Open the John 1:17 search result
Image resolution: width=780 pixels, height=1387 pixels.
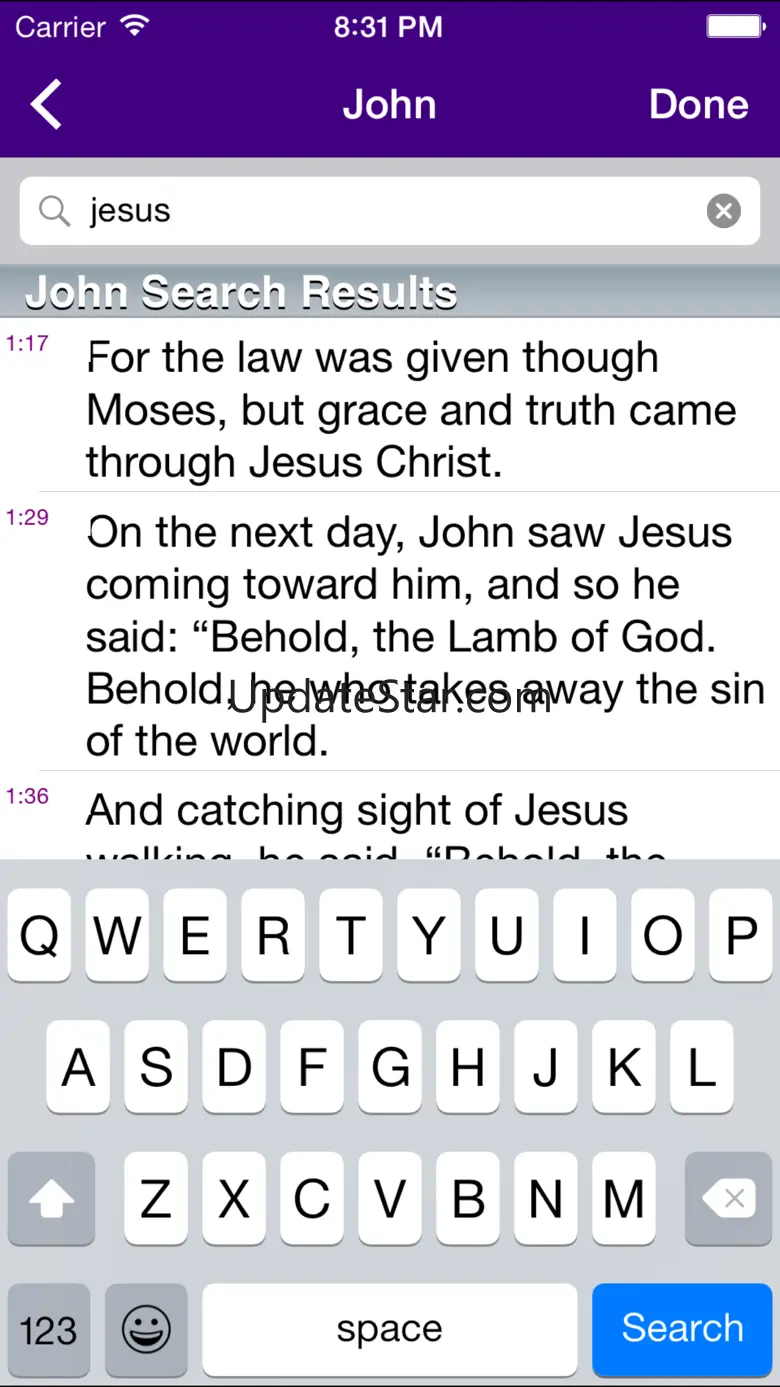pyautogui.click(x=410, y=410)
